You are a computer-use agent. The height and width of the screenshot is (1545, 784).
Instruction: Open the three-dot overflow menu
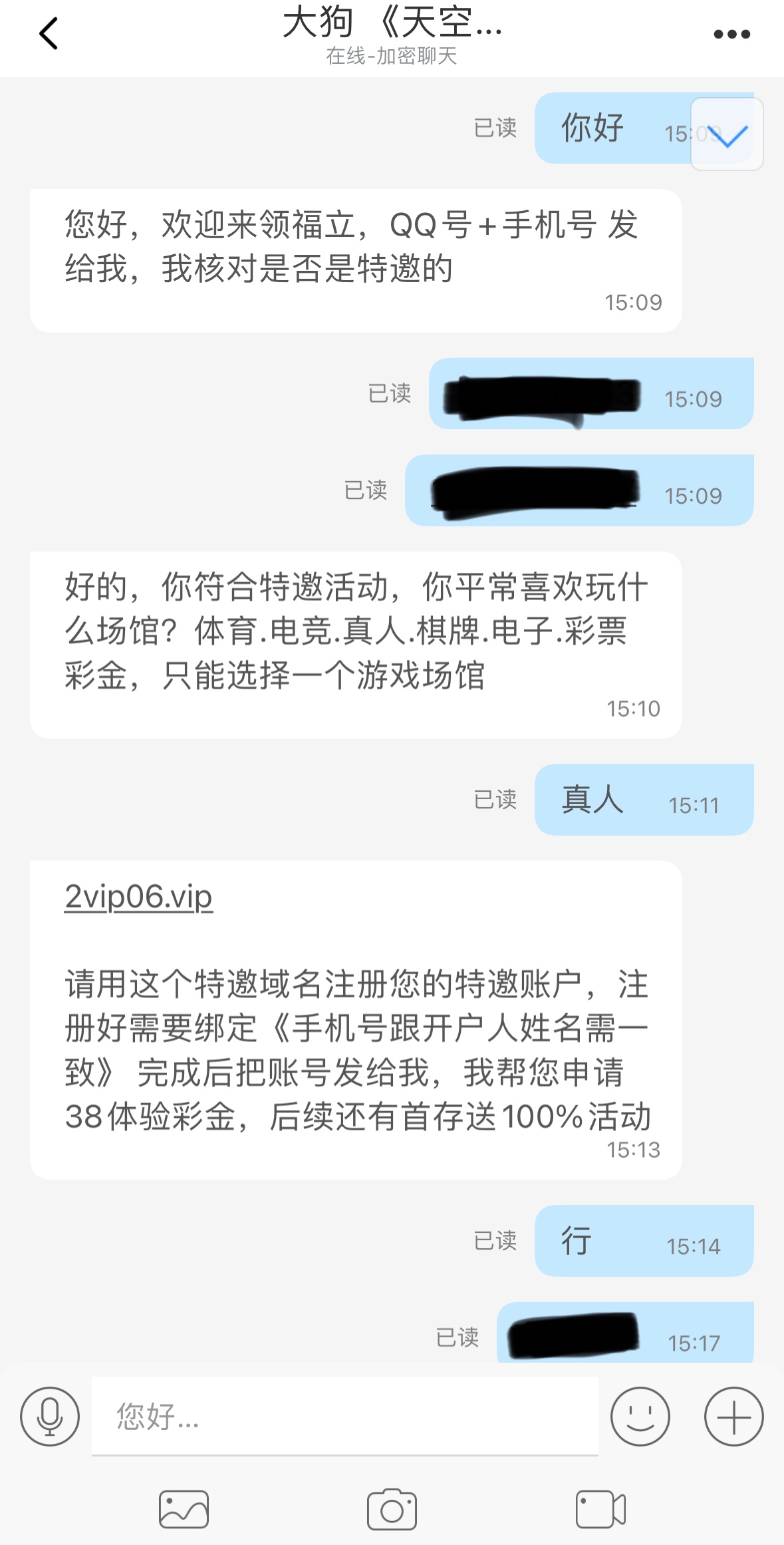tap(731, 34)
